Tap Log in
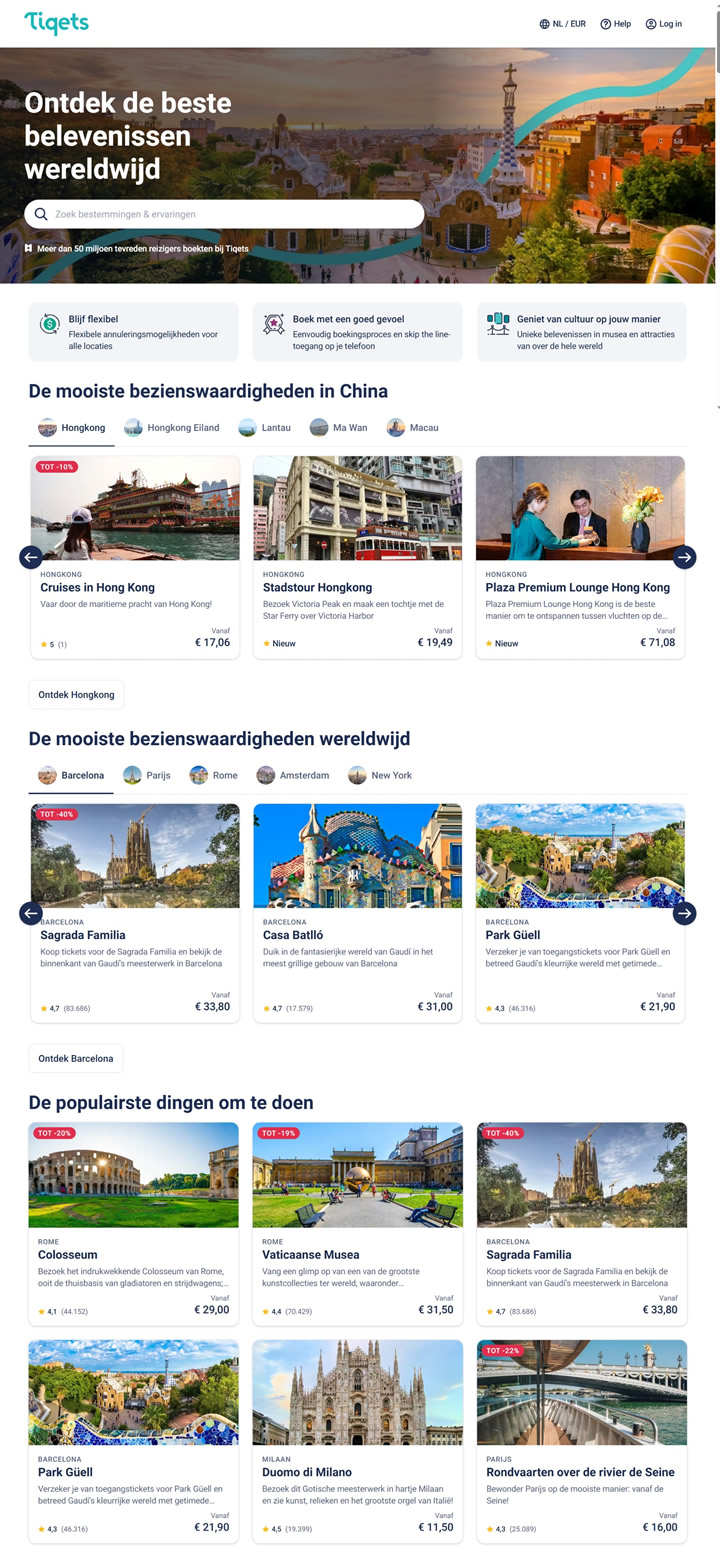 pyautogui.click(x=663, y=24)
